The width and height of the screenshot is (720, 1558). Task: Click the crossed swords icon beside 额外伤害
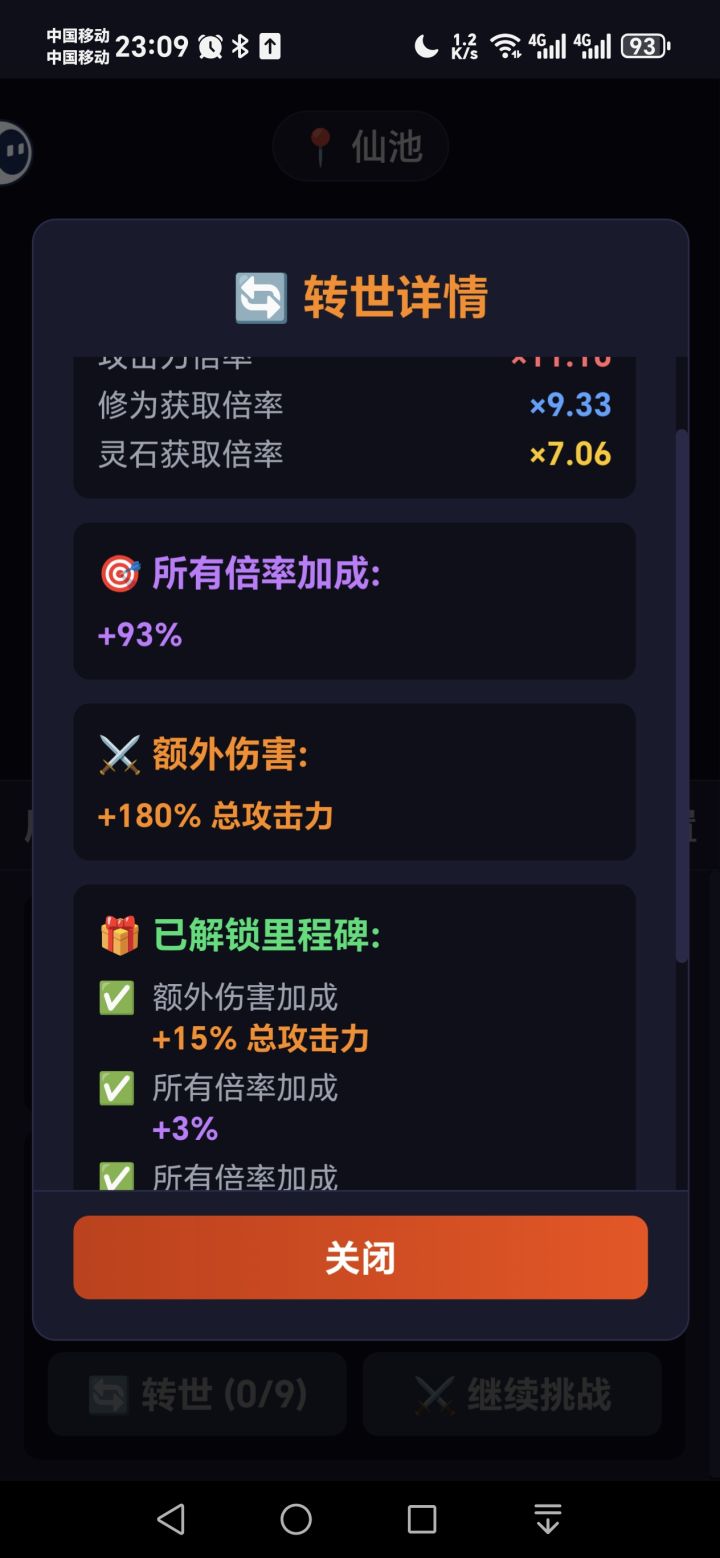point(120,753)
